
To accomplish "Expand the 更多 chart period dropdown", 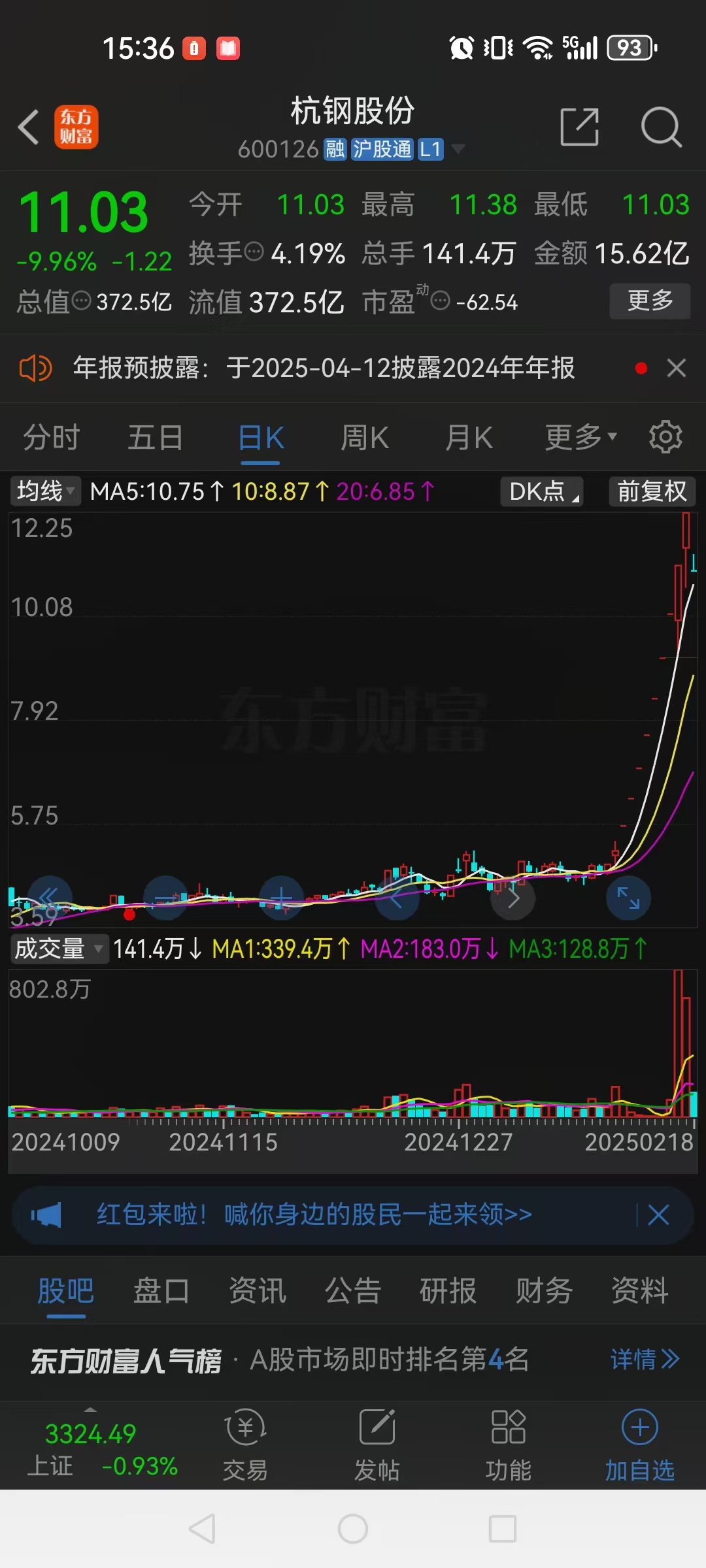I will pos(579,436).
